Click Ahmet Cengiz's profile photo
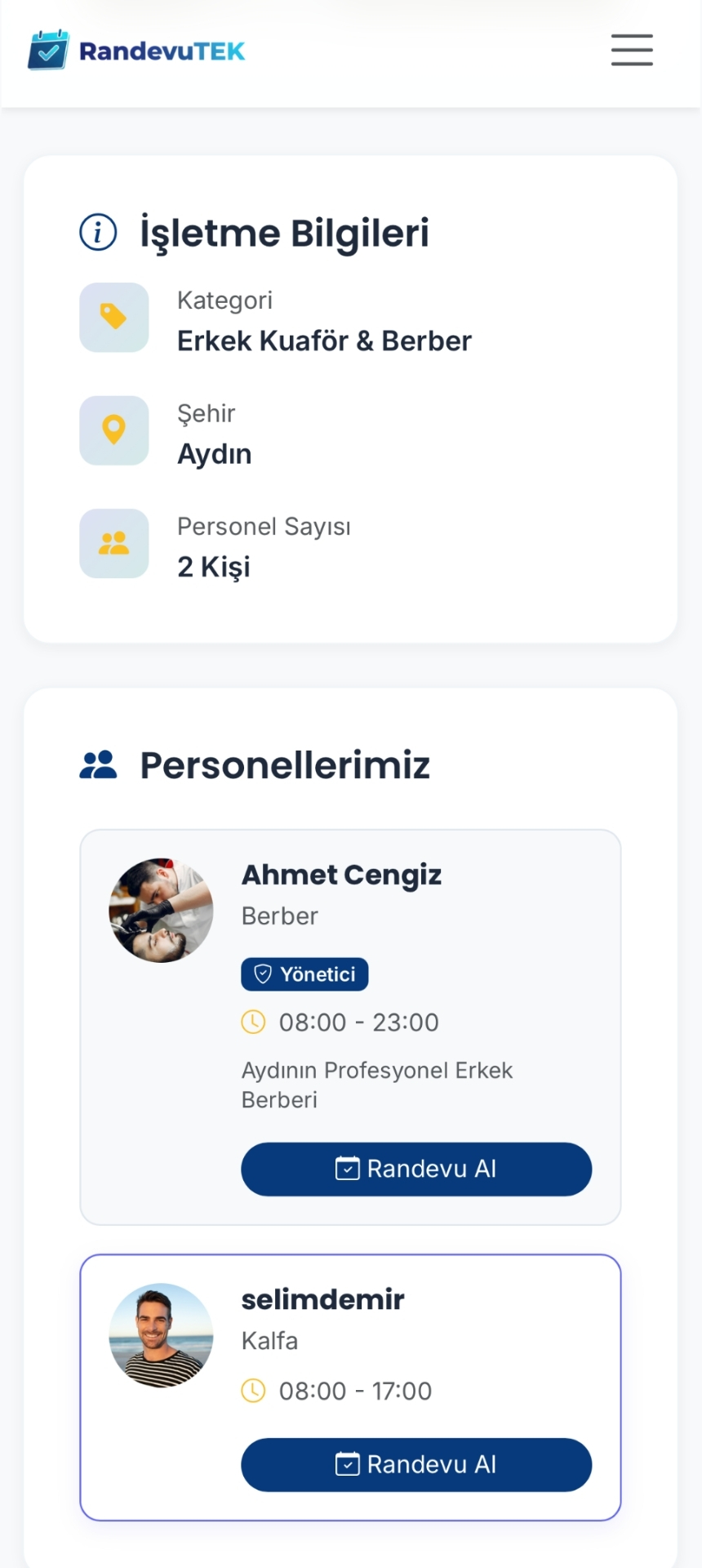 (x=161, y=910)
